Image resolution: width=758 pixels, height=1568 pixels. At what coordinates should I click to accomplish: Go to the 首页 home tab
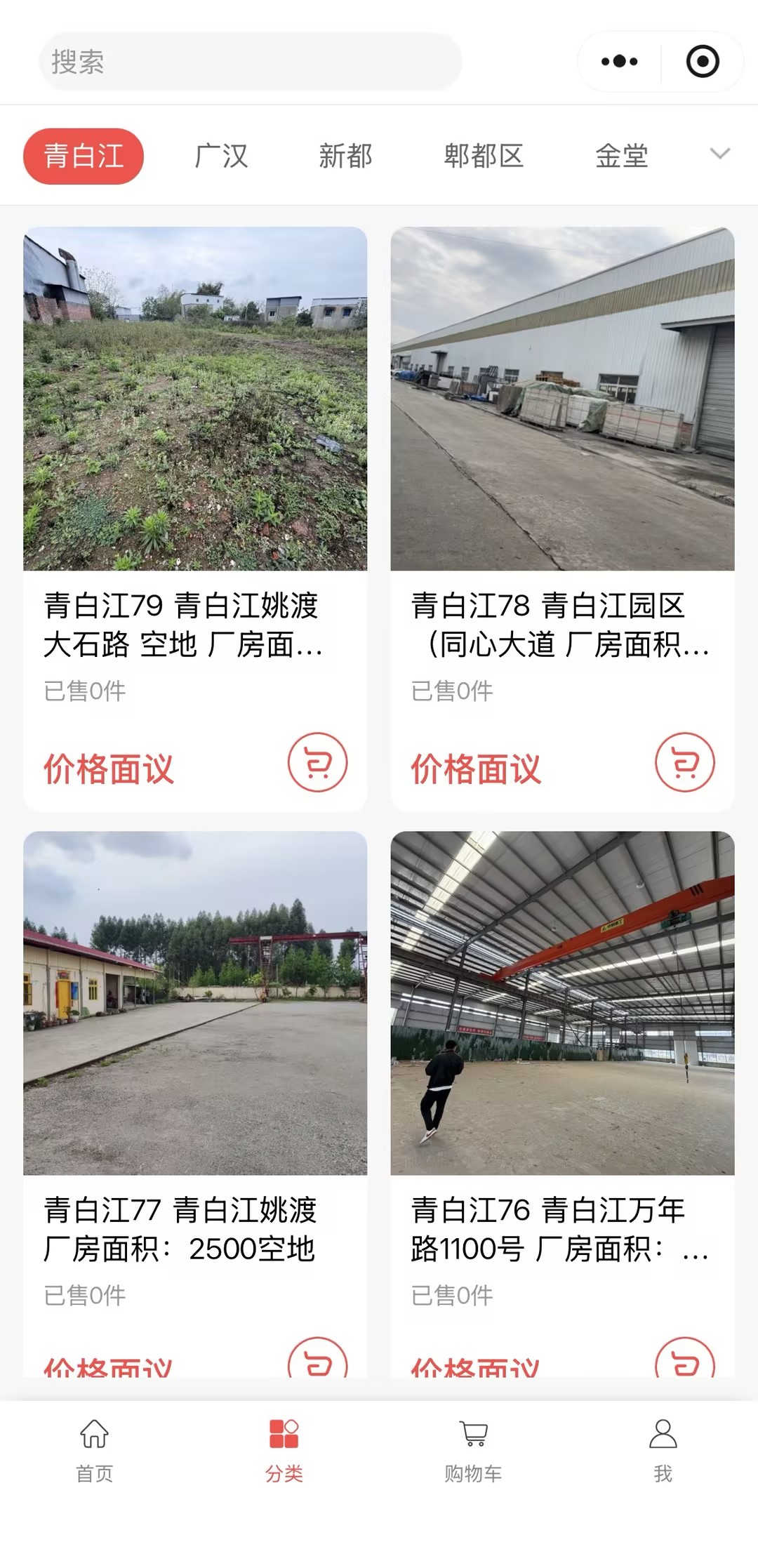(x=94, y=1450)
